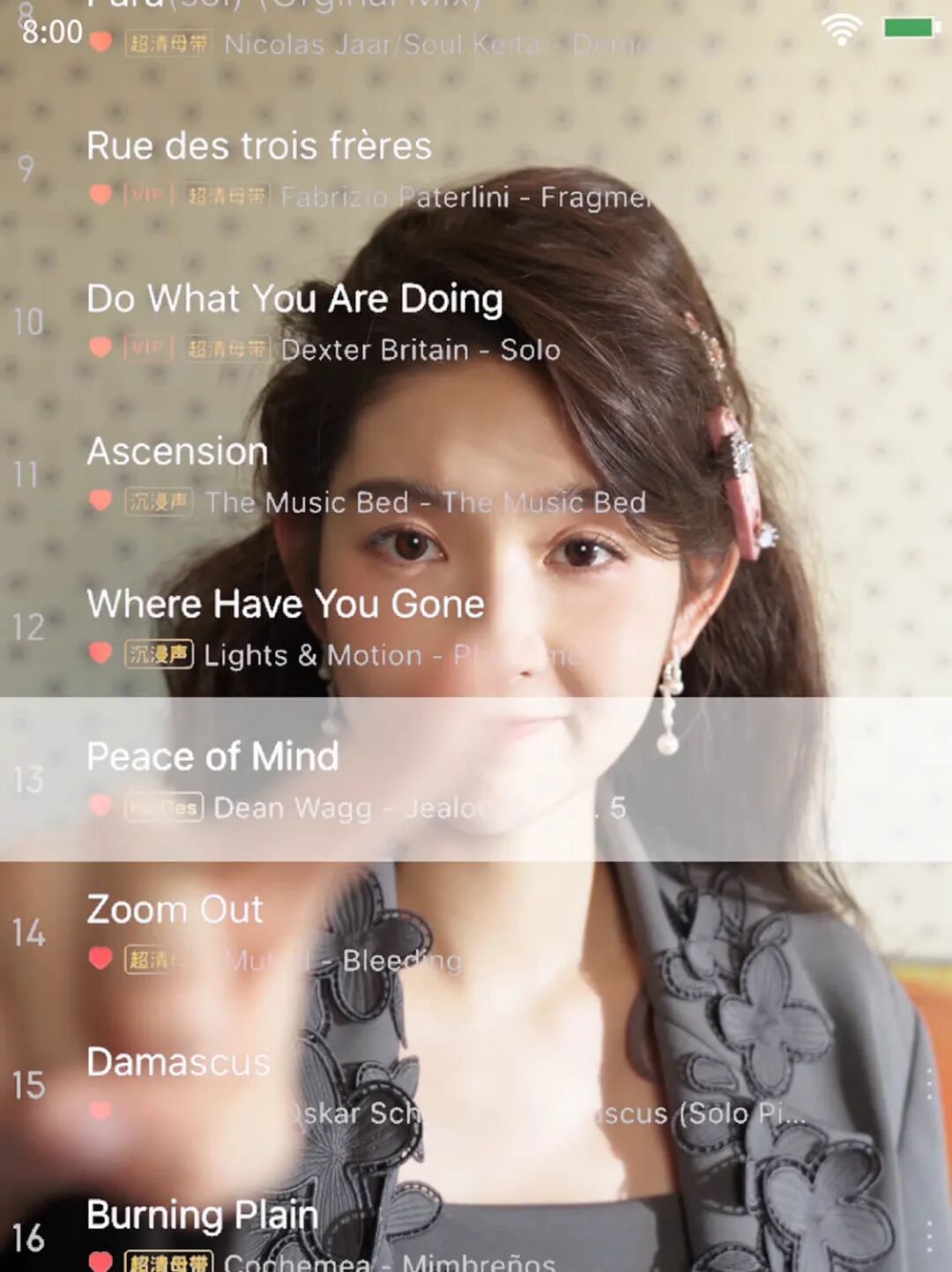This screenshot has width=952, height=1272.
Task: Open the more options dots for Burning Plain
Action: pyautogui.click(x=928, y=1238)
